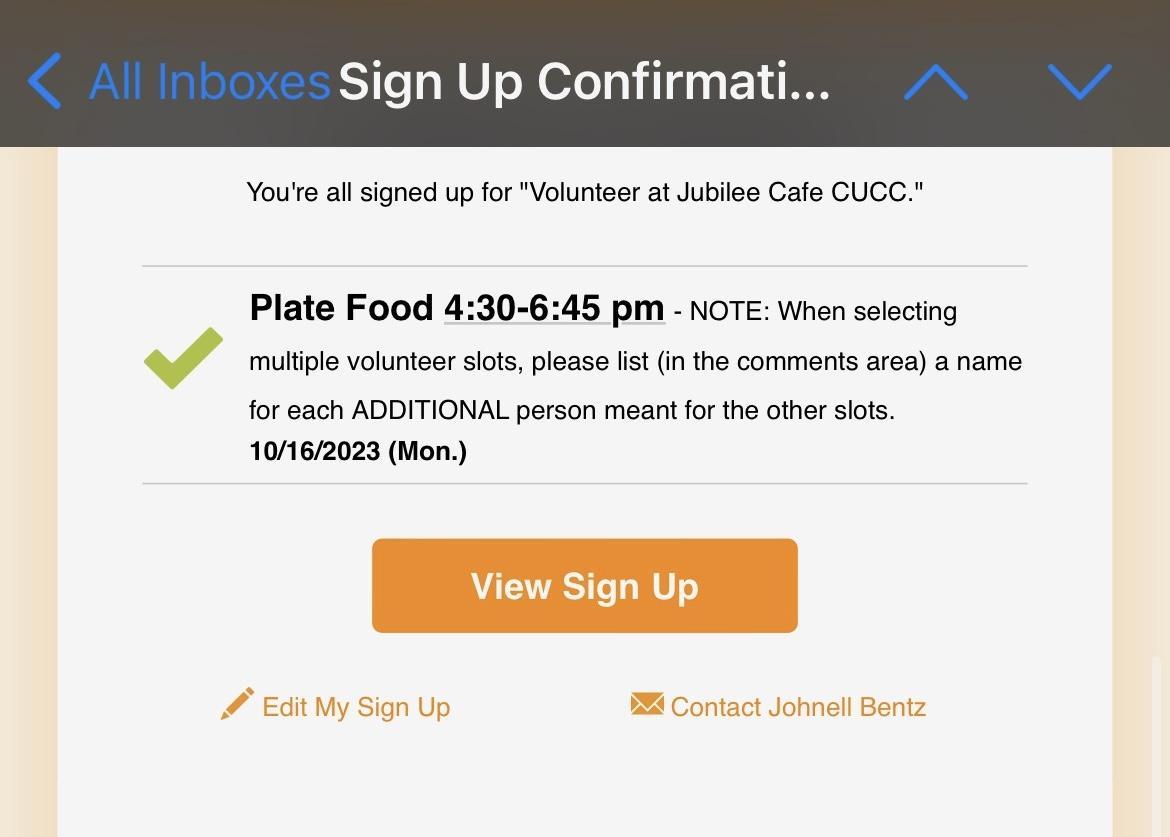This screenshot has height=837, width=1170.
Task: Open Edit My Sign Up link
Action: tap(337, 707)
